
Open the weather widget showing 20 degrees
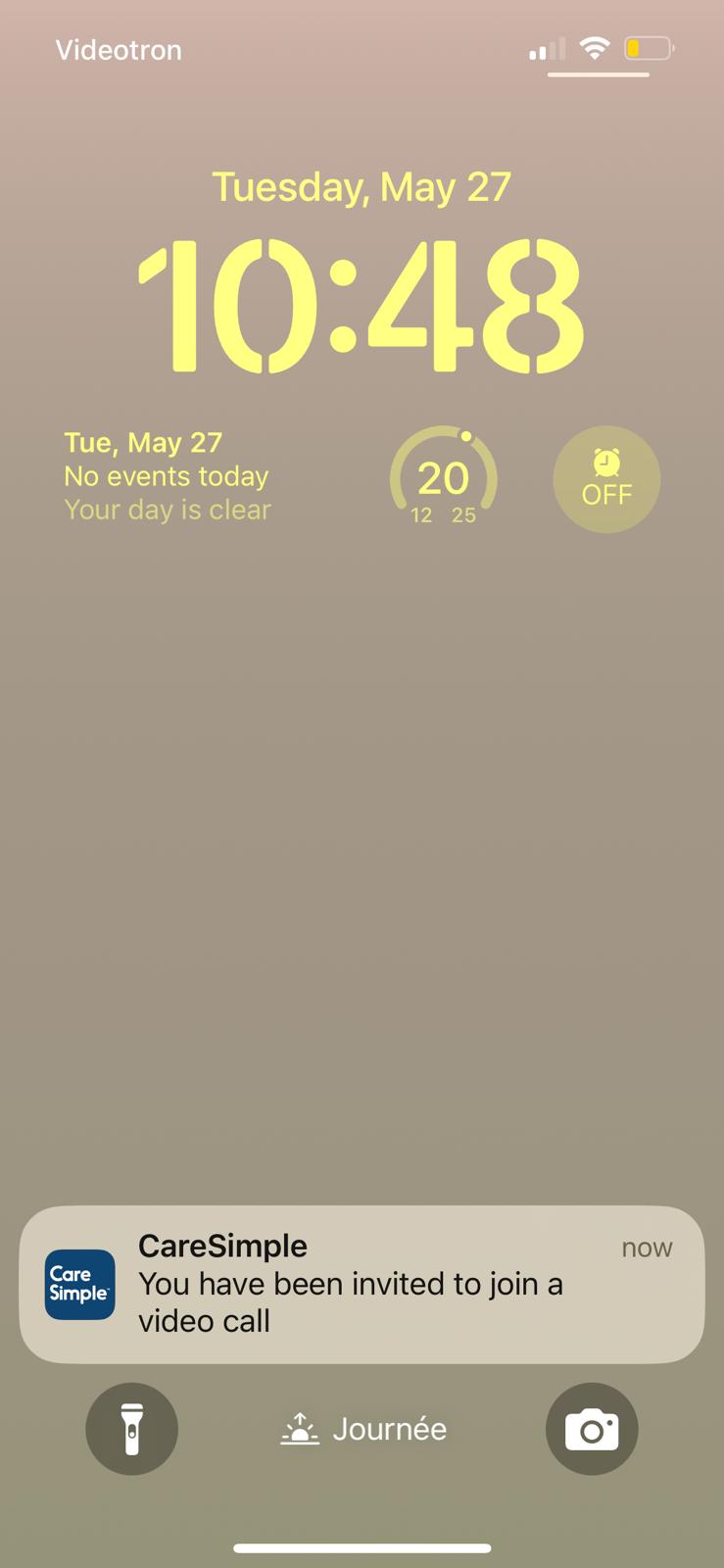tap(444, 479)
